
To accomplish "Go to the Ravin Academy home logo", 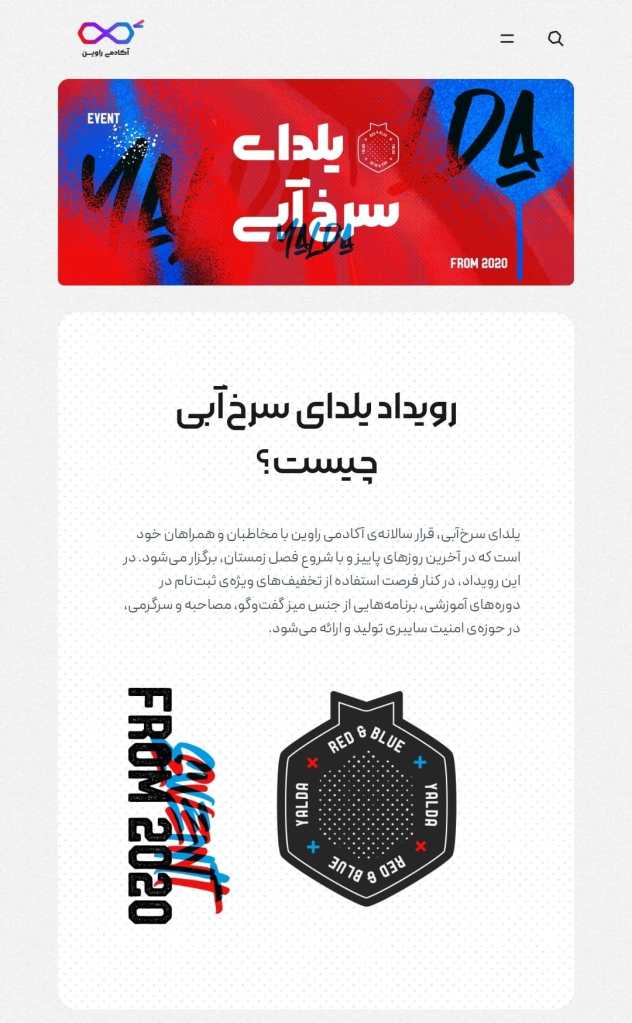I will coord(108,38).
